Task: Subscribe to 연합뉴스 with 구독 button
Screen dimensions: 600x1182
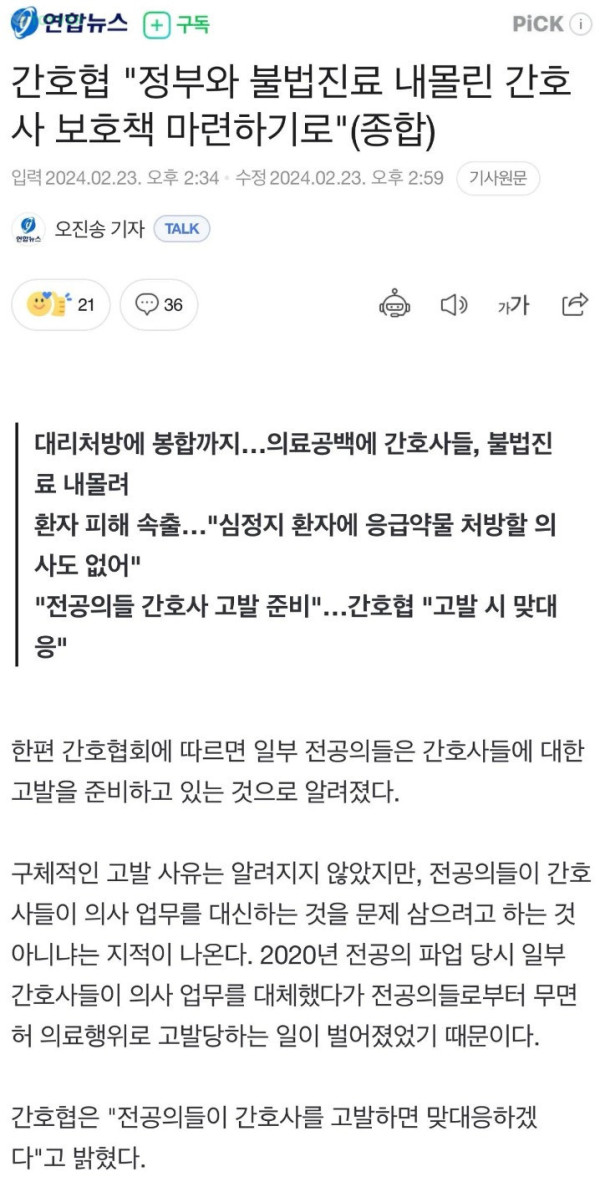Action: click(177, 25)
